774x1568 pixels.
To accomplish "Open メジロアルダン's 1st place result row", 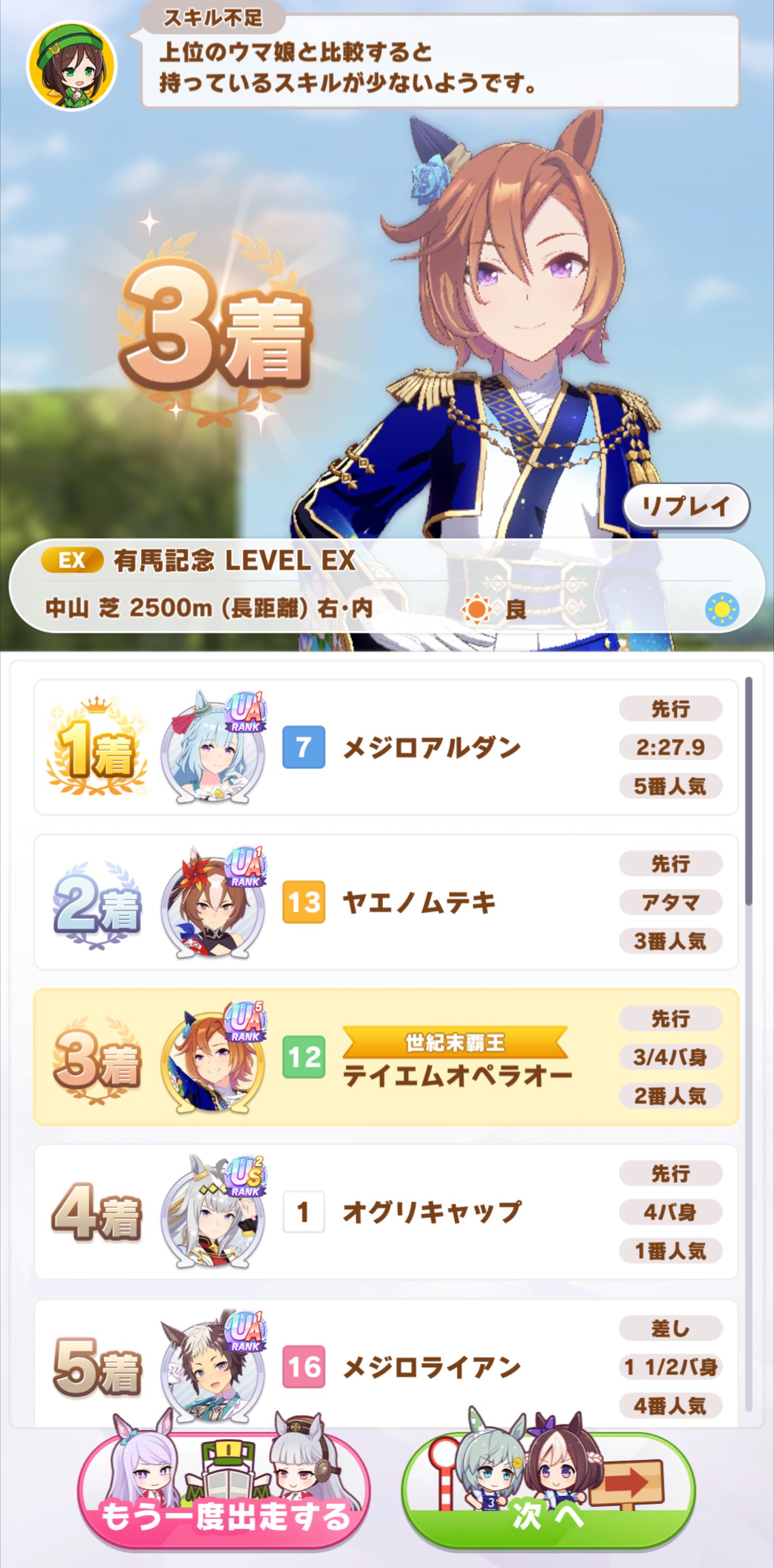I will click(x=386, y=747).
